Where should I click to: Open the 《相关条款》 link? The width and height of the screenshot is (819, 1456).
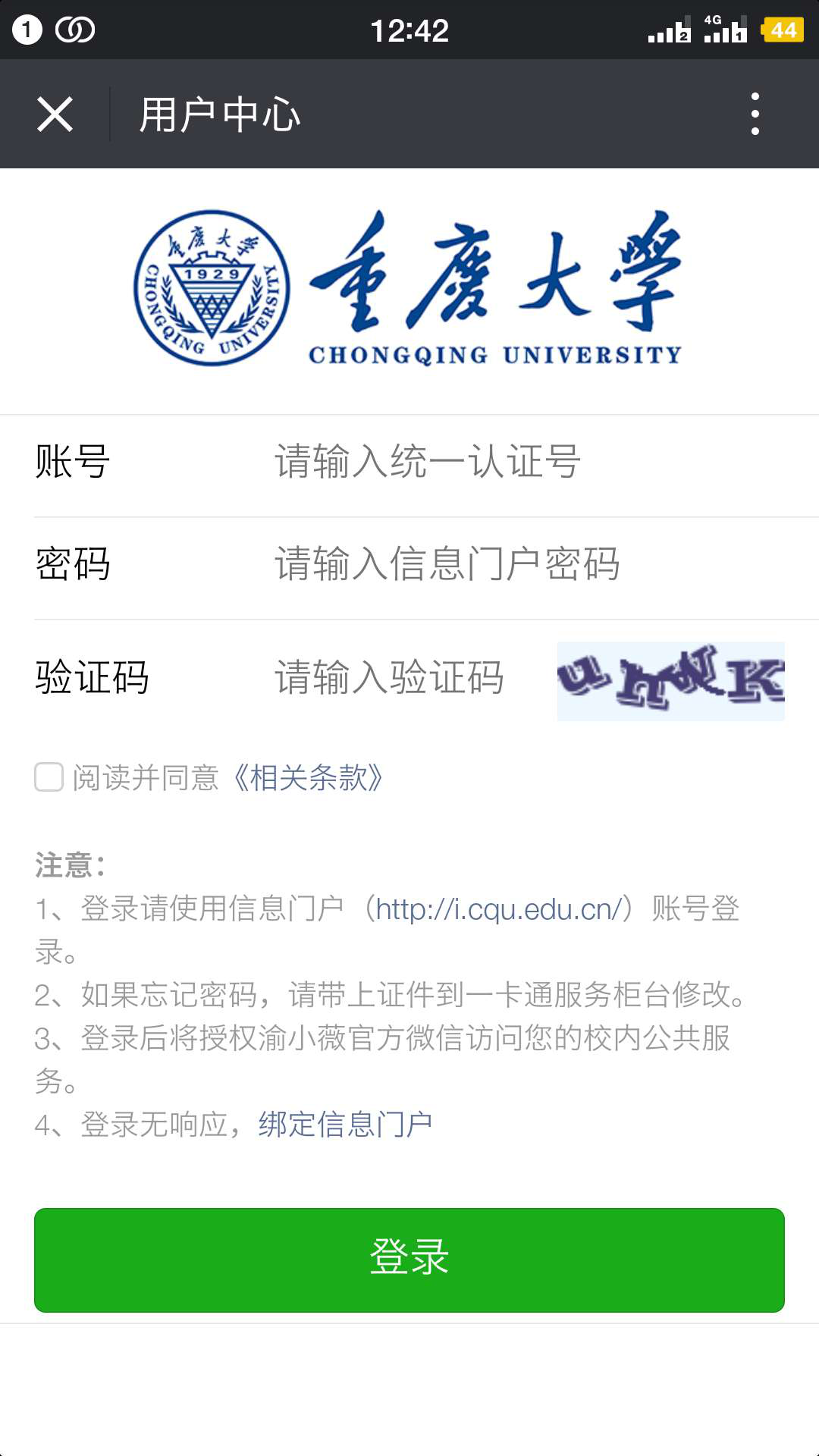[308, 778]
